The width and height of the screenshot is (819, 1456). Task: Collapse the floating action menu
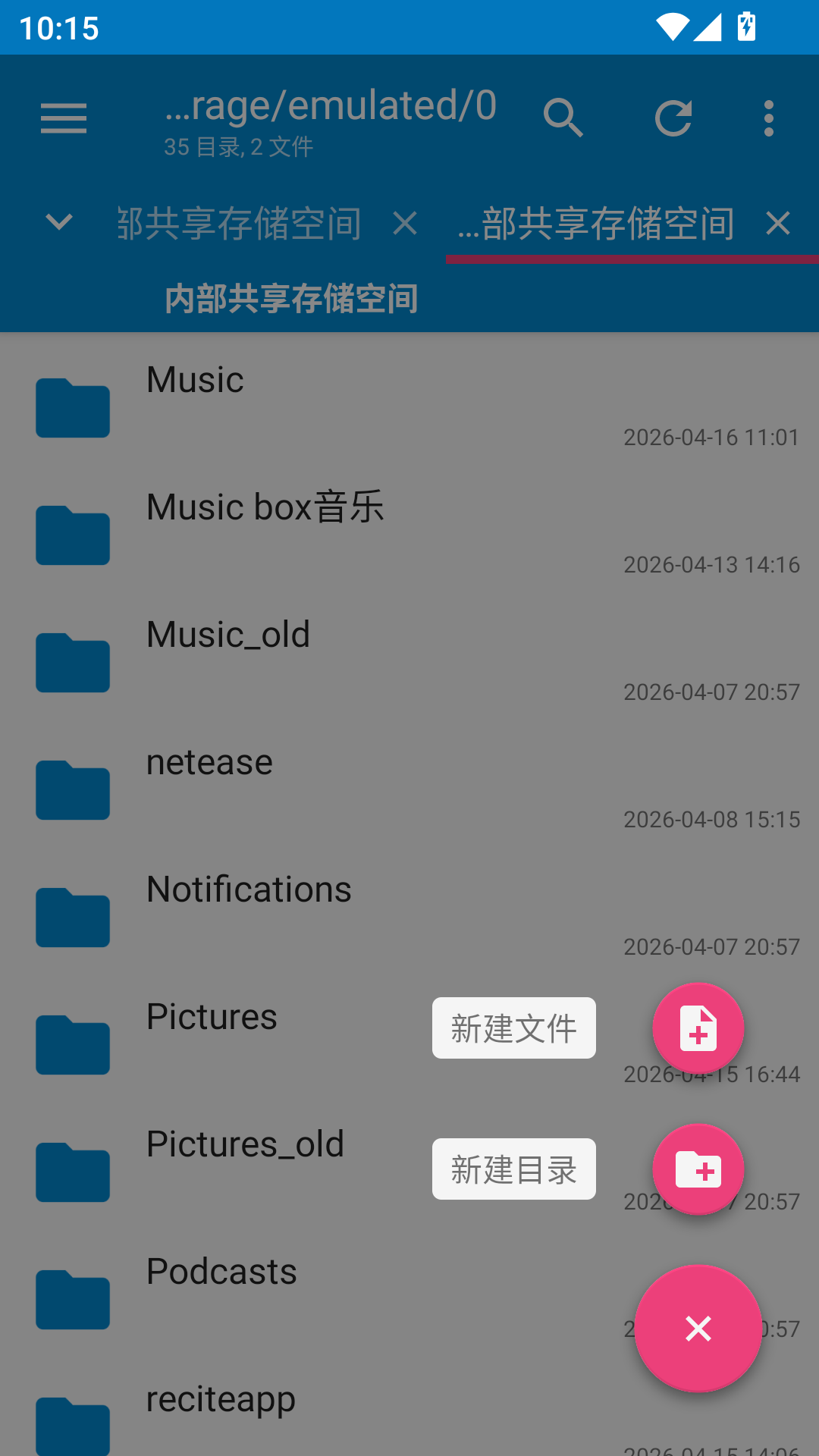pos(698,1329)
